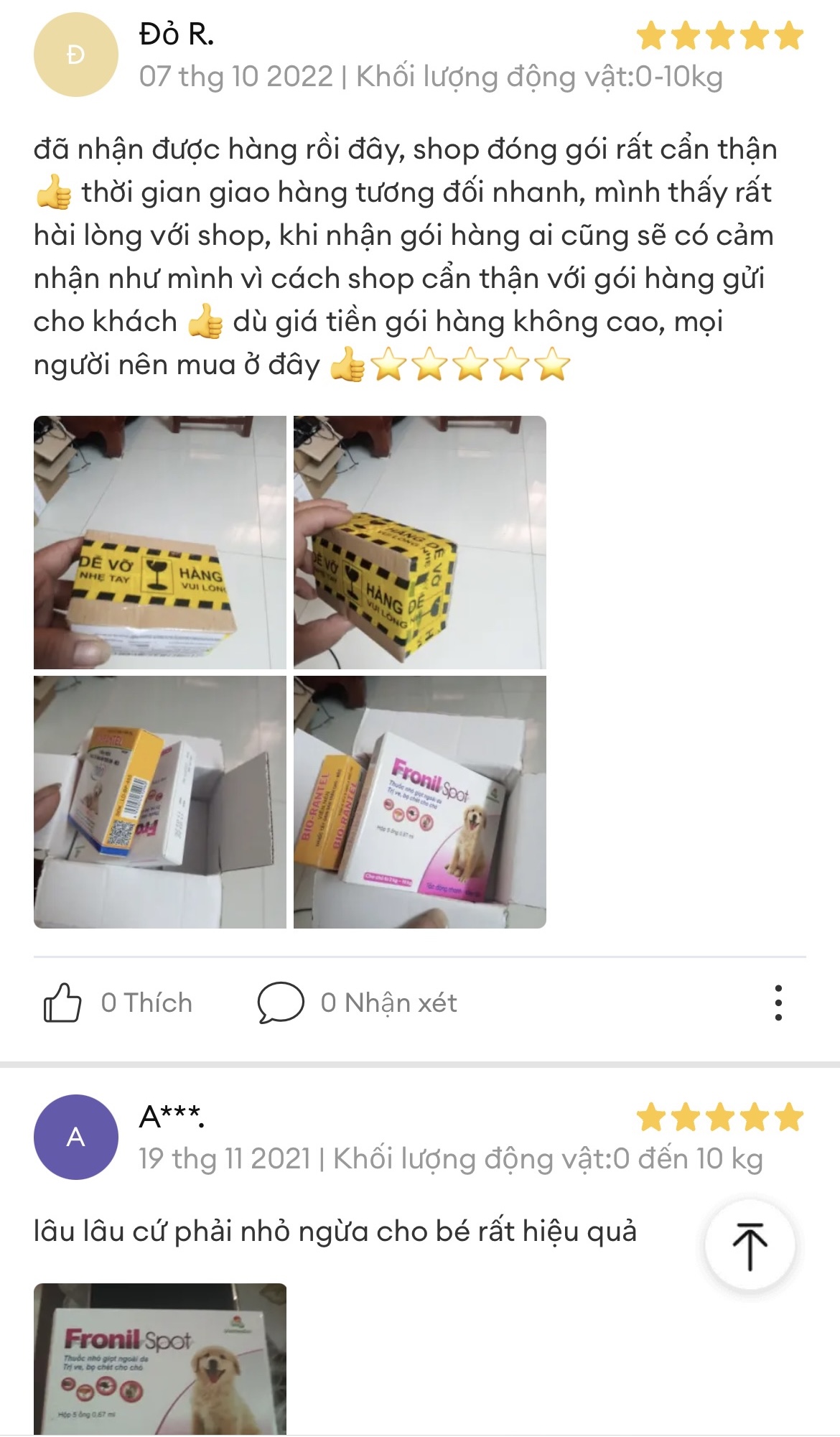Open A***'s profile avatar
Viewport: 840px width, 1437px height.
tap(75, 1137)
